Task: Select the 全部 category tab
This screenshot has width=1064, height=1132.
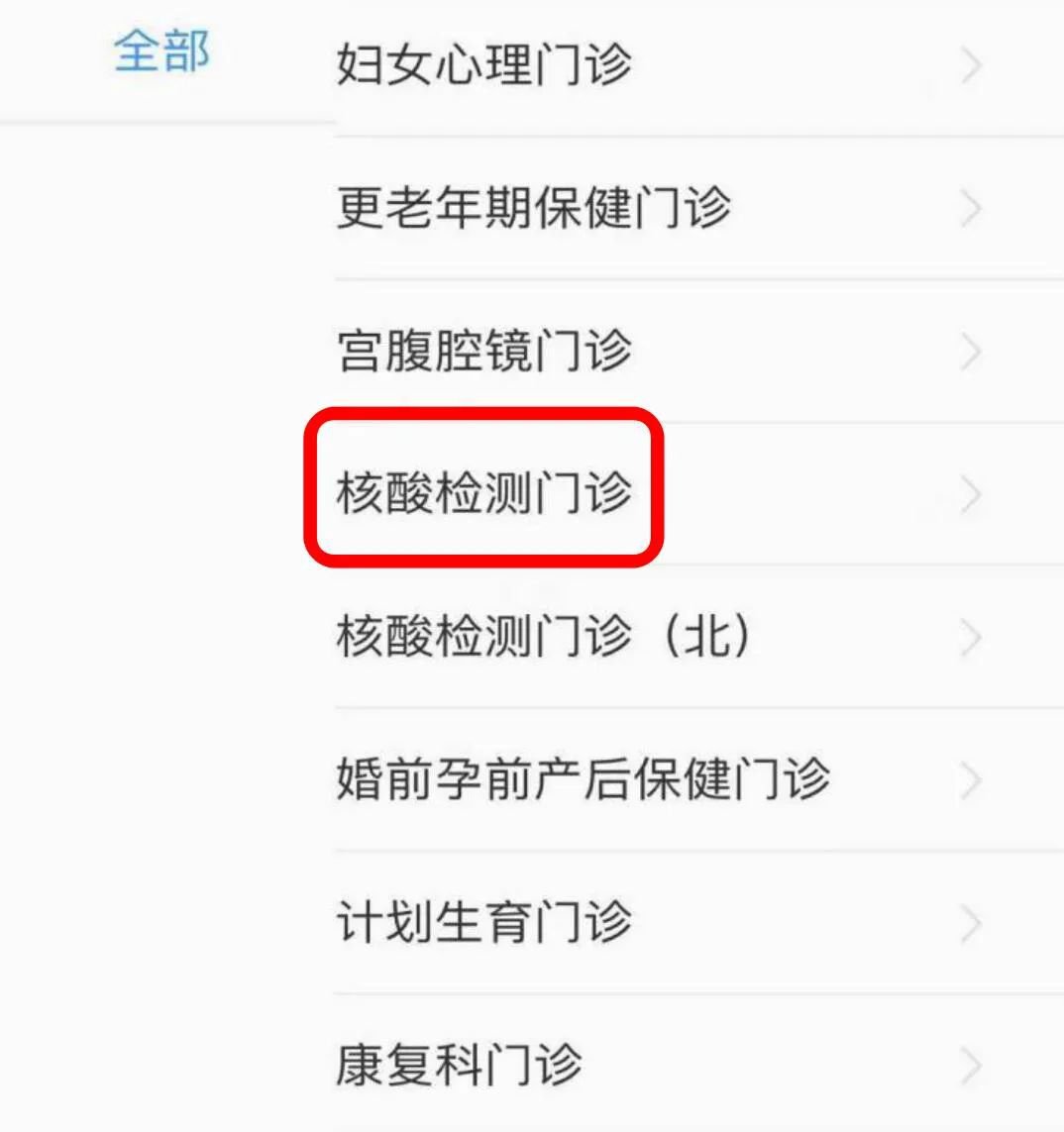Action: tap(161, 51)
